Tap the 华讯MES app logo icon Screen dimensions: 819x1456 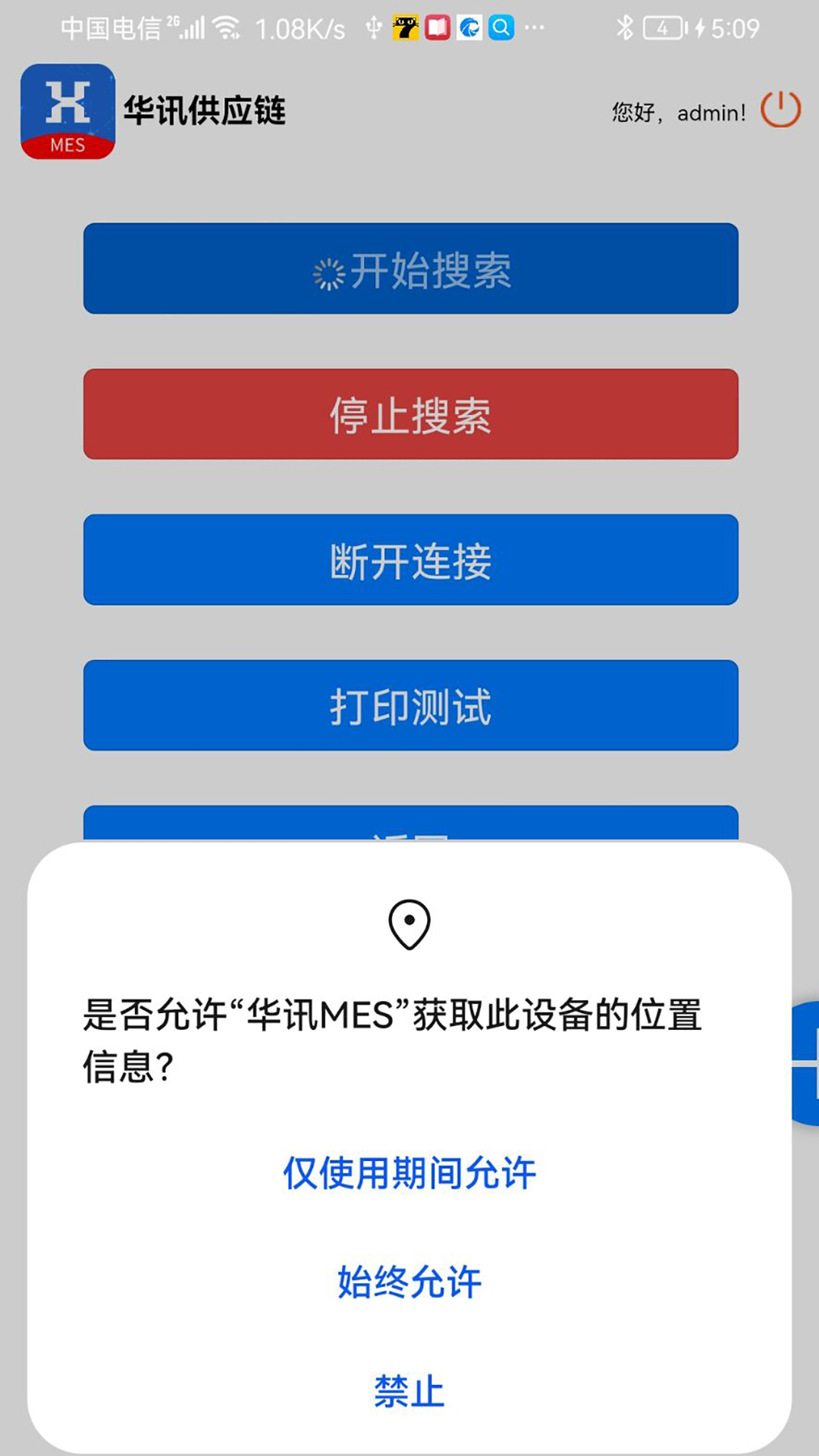[68, 108]
